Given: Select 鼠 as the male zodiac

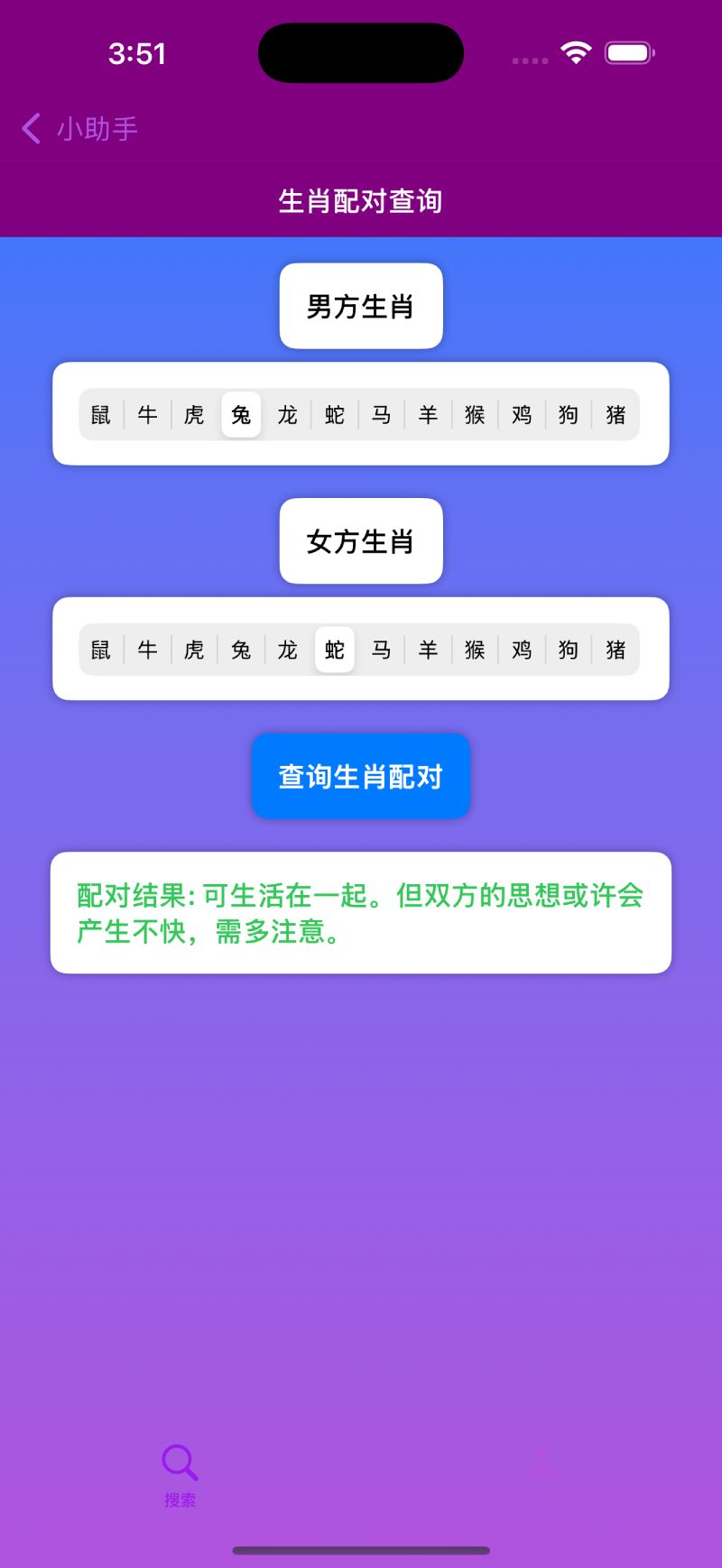Looking at the screenshot, I should click(101, 415).
